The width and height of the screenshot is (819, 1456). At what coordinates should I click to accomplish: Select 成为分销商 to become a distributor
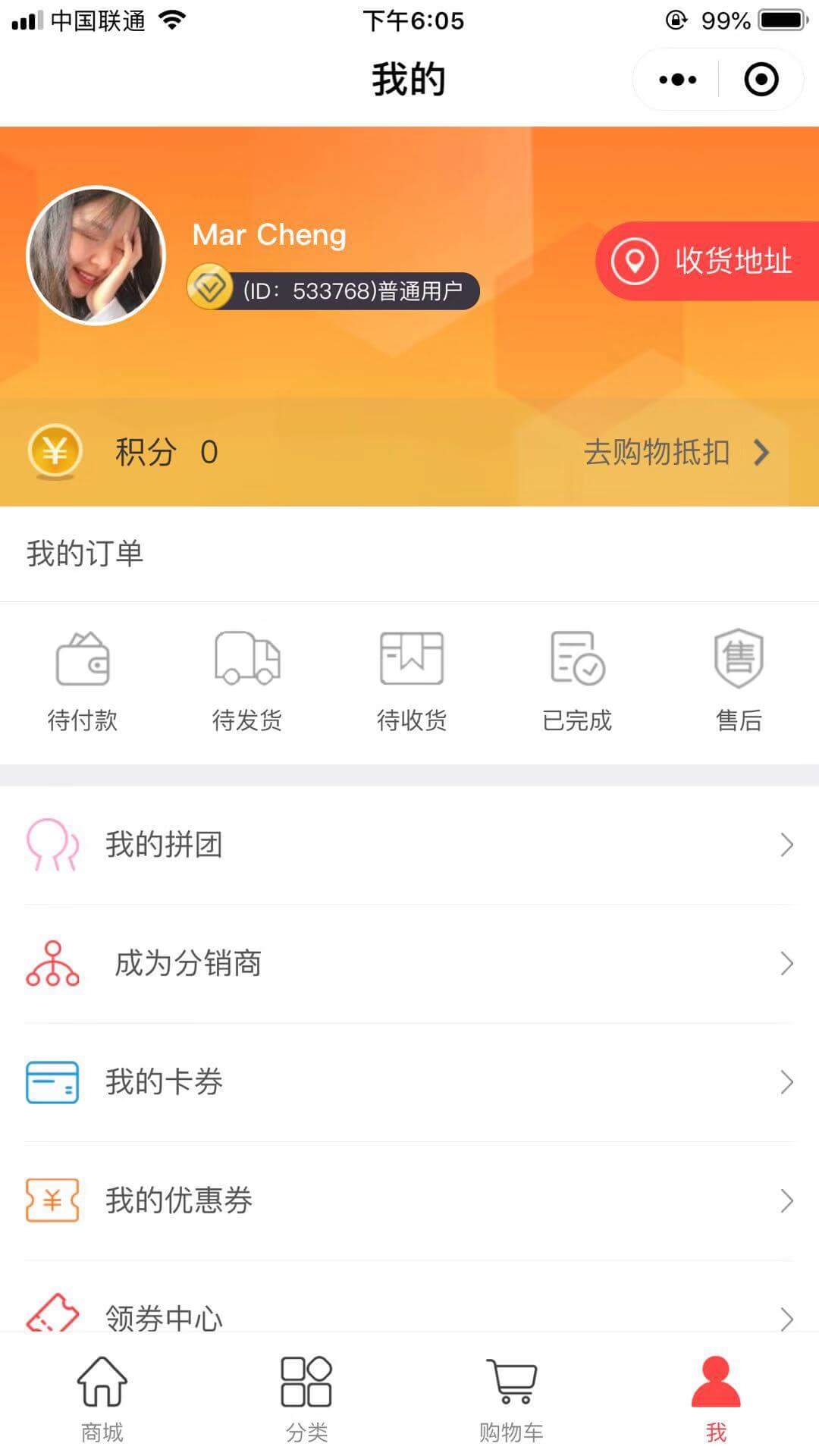[x=409, y=963]
